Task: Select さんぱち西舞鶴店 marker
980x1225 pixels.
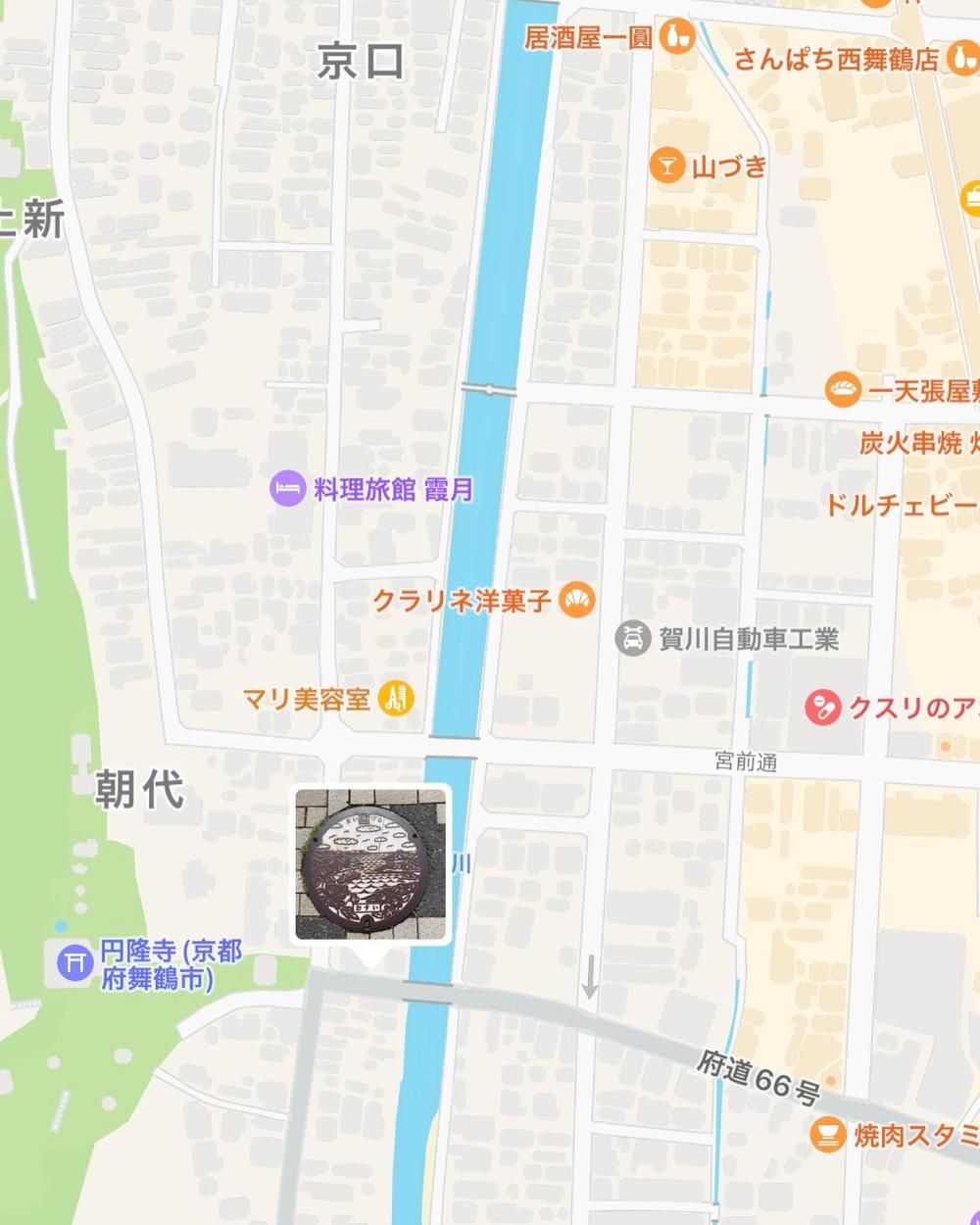Action: click(x=962, y=59)
